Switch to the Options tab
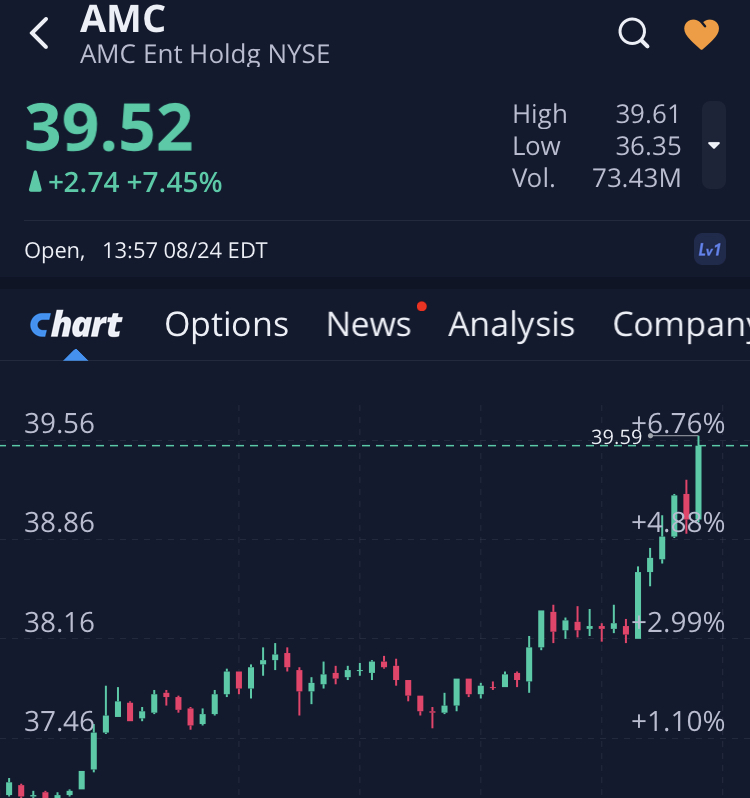750x798 pixels. point(226,324)
